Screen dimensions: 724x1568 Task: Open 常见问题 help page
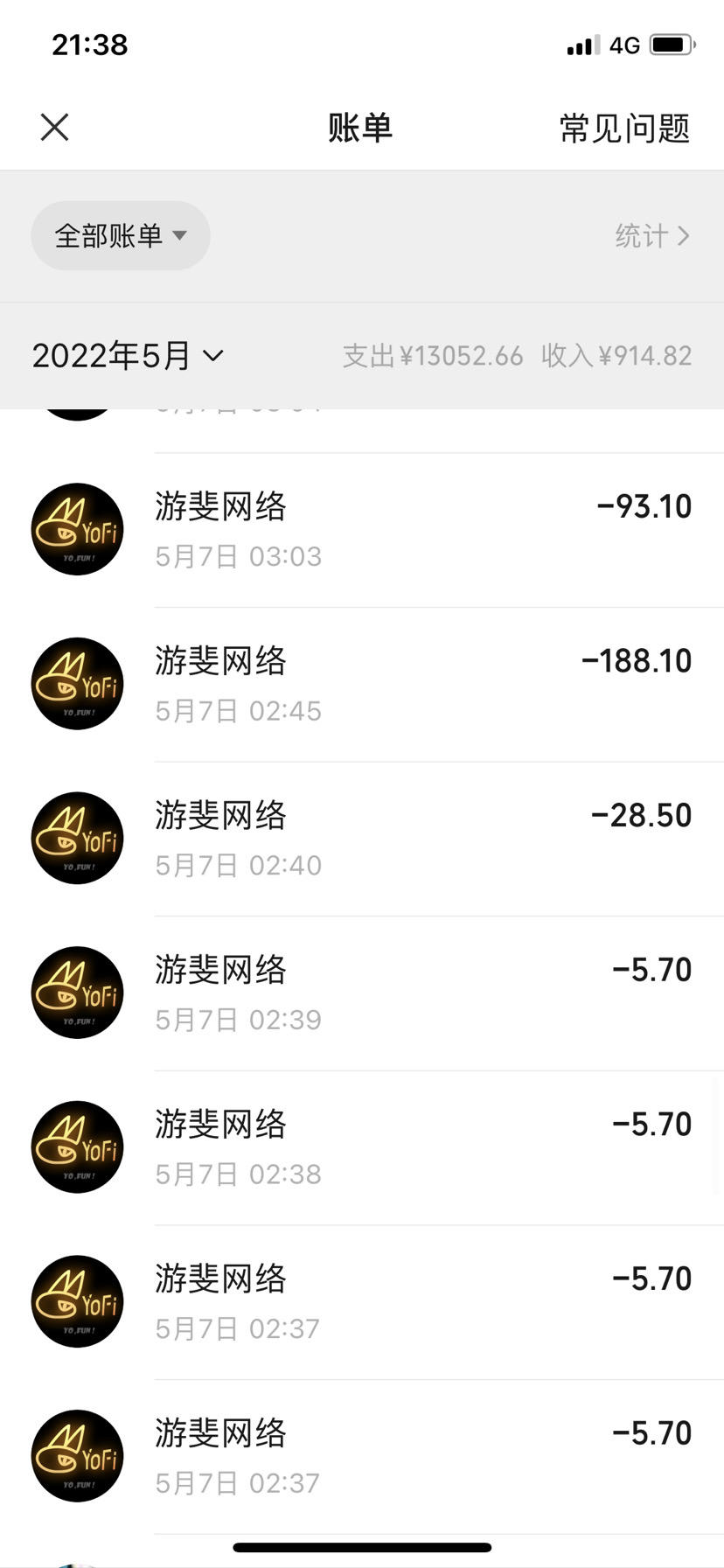[x=624, y=129]
